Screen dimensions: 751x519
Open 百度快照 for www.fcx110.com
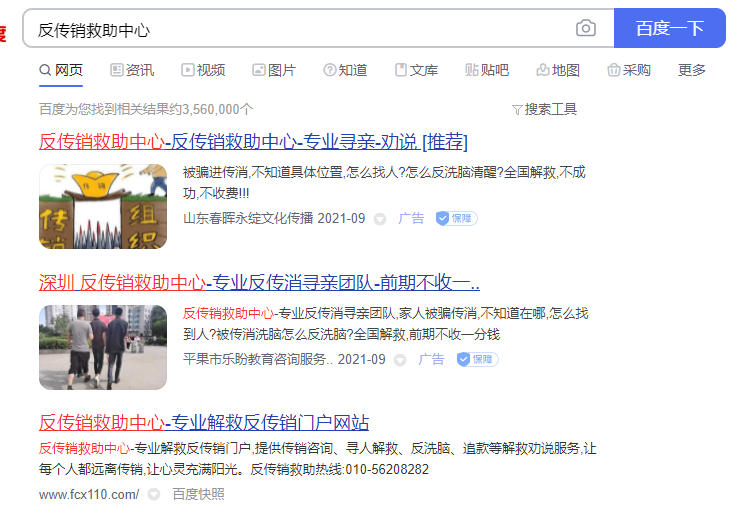[198, 494]
